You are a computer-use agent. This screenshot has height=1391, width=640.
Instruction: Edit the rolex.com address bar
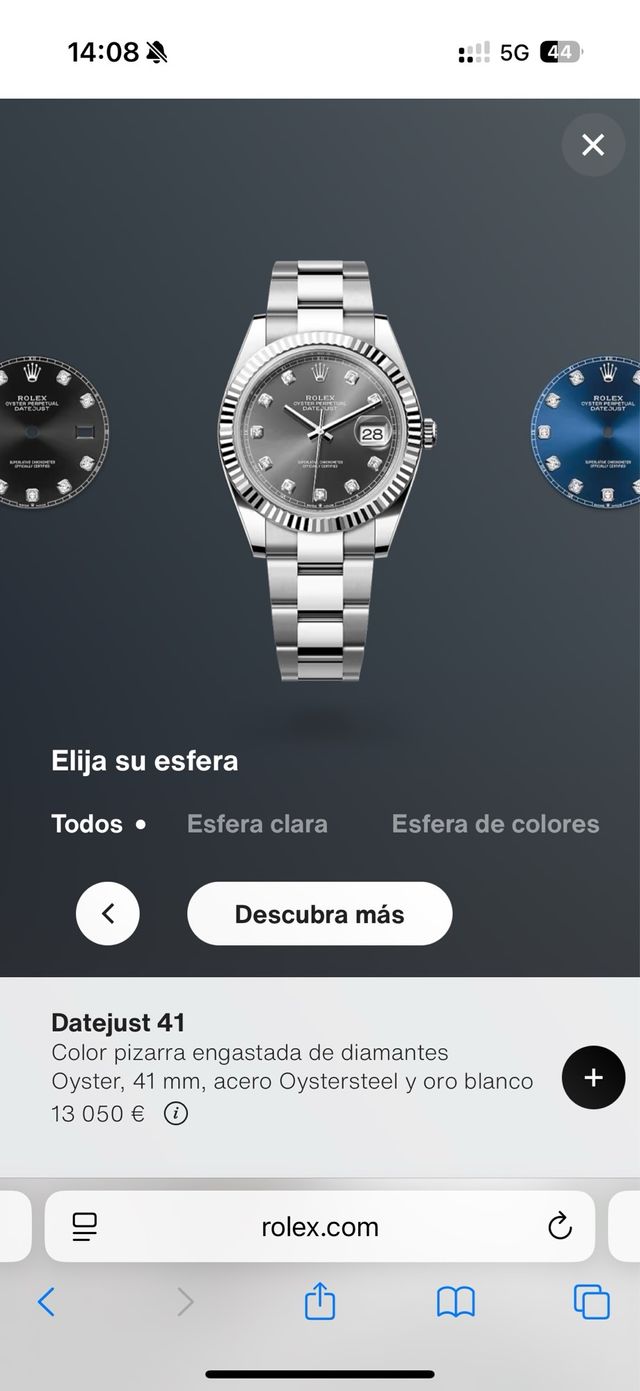click(x=320, y=1226)
